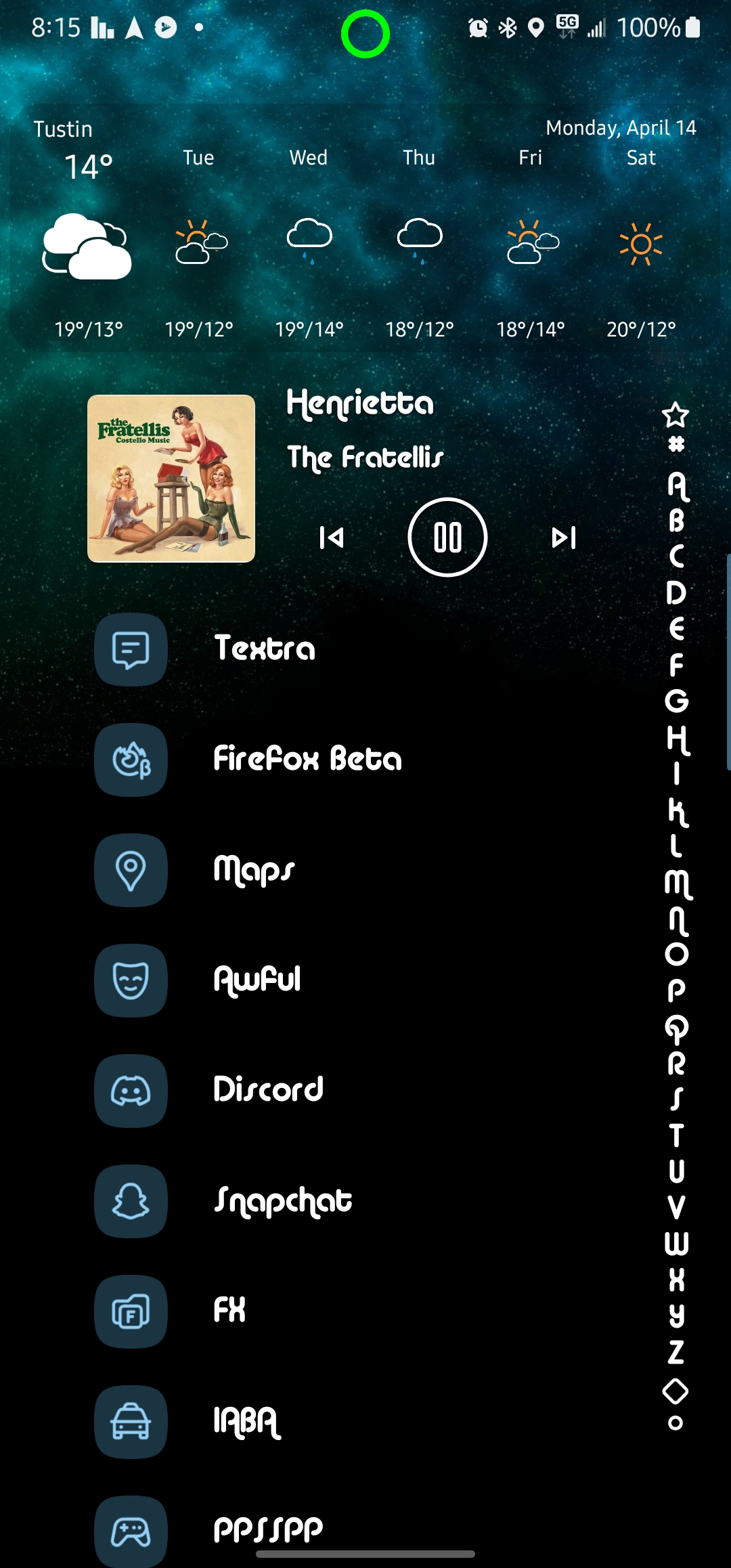Image resolution: width=731 pixels, height=1568 pixels.
Task: Skip to the next track
Action: pyautogui.click(x=564, y=538)
